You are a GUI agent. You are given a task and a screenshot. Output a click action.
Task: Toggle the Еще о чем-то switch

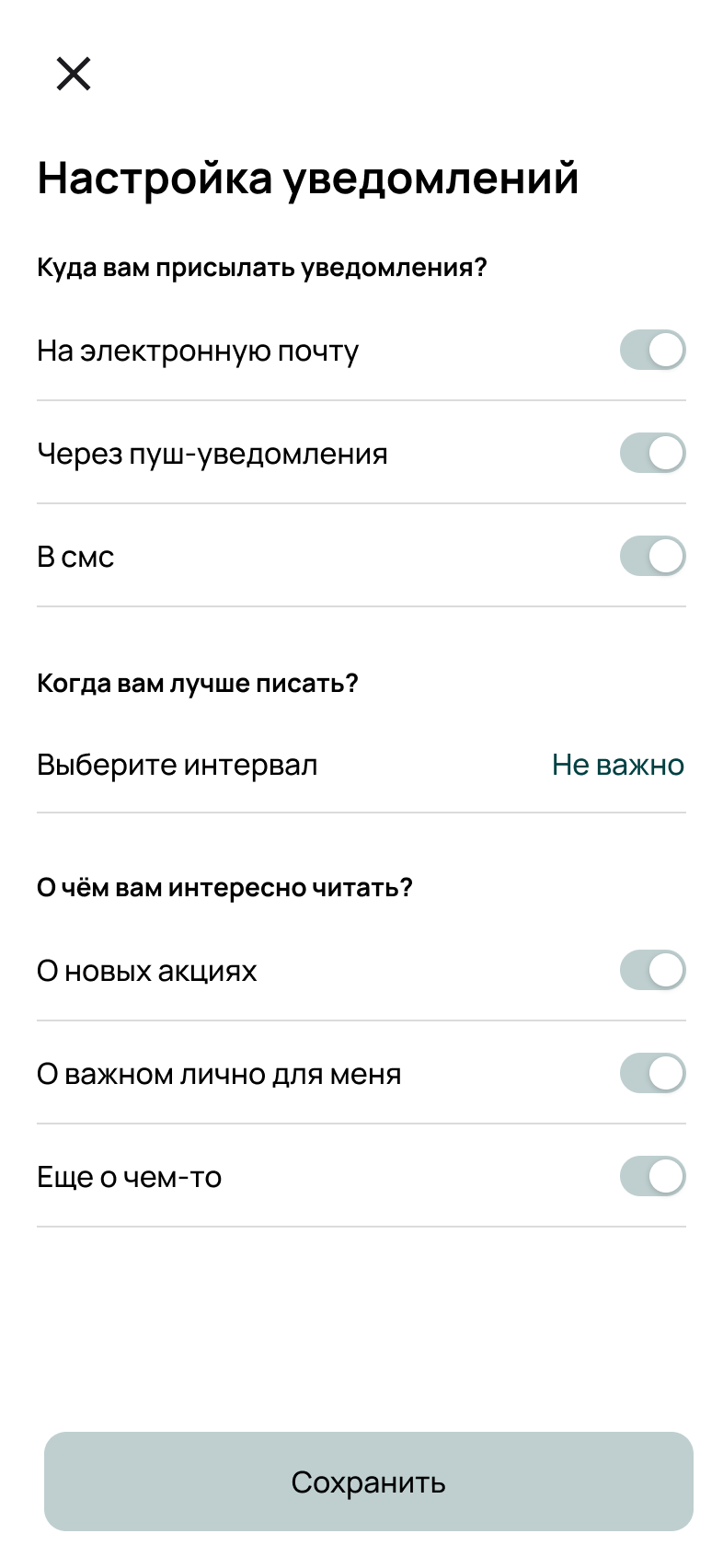tap(652, 1177)
